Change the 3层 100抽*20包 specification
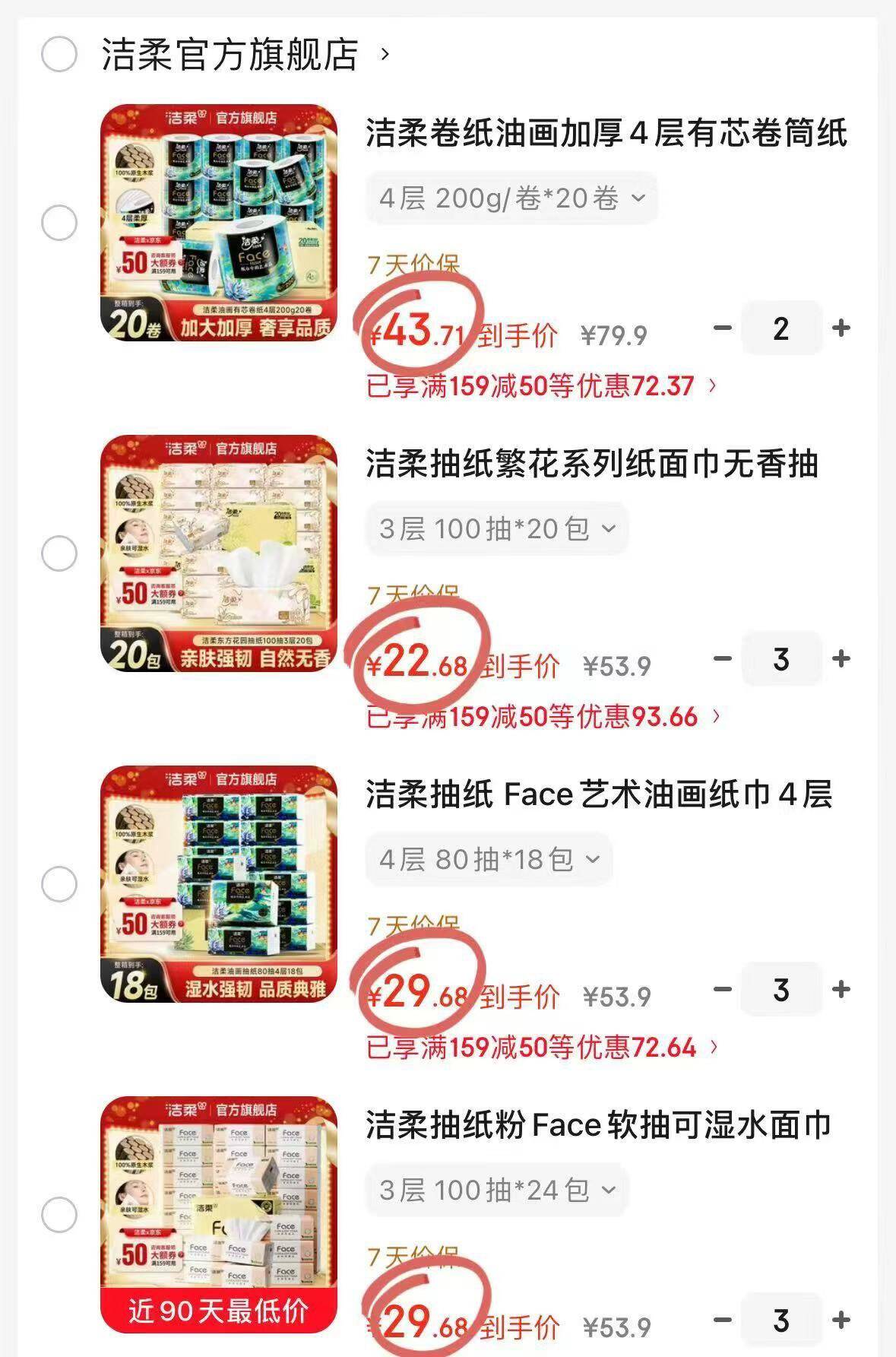Image resolution: width=896 pixels, height=1357 pixels. [496, 529]
